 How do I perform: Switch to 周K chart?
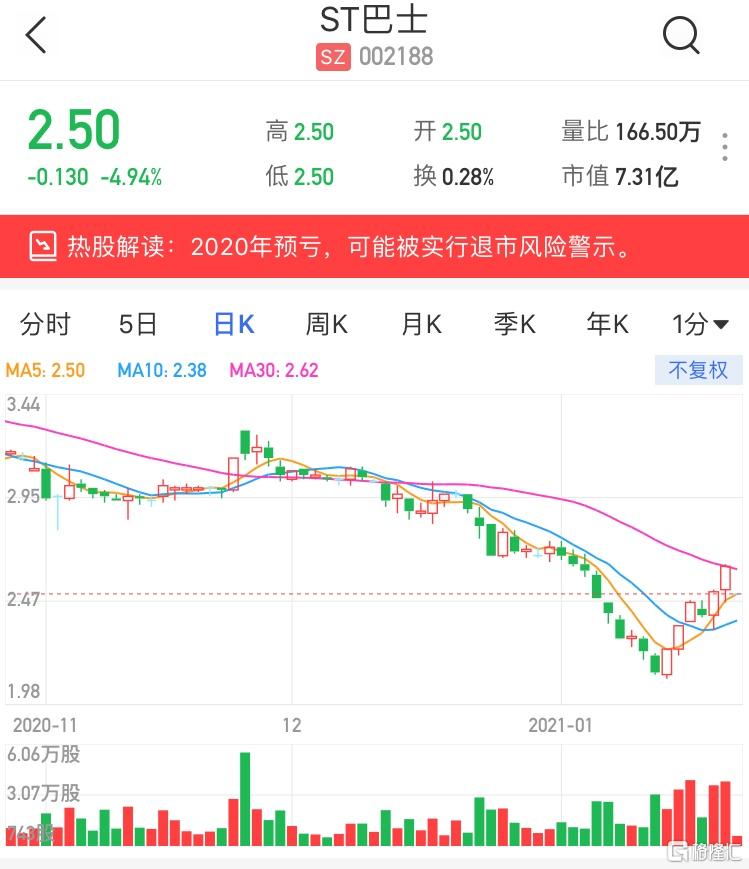click(x=324, y=324)
